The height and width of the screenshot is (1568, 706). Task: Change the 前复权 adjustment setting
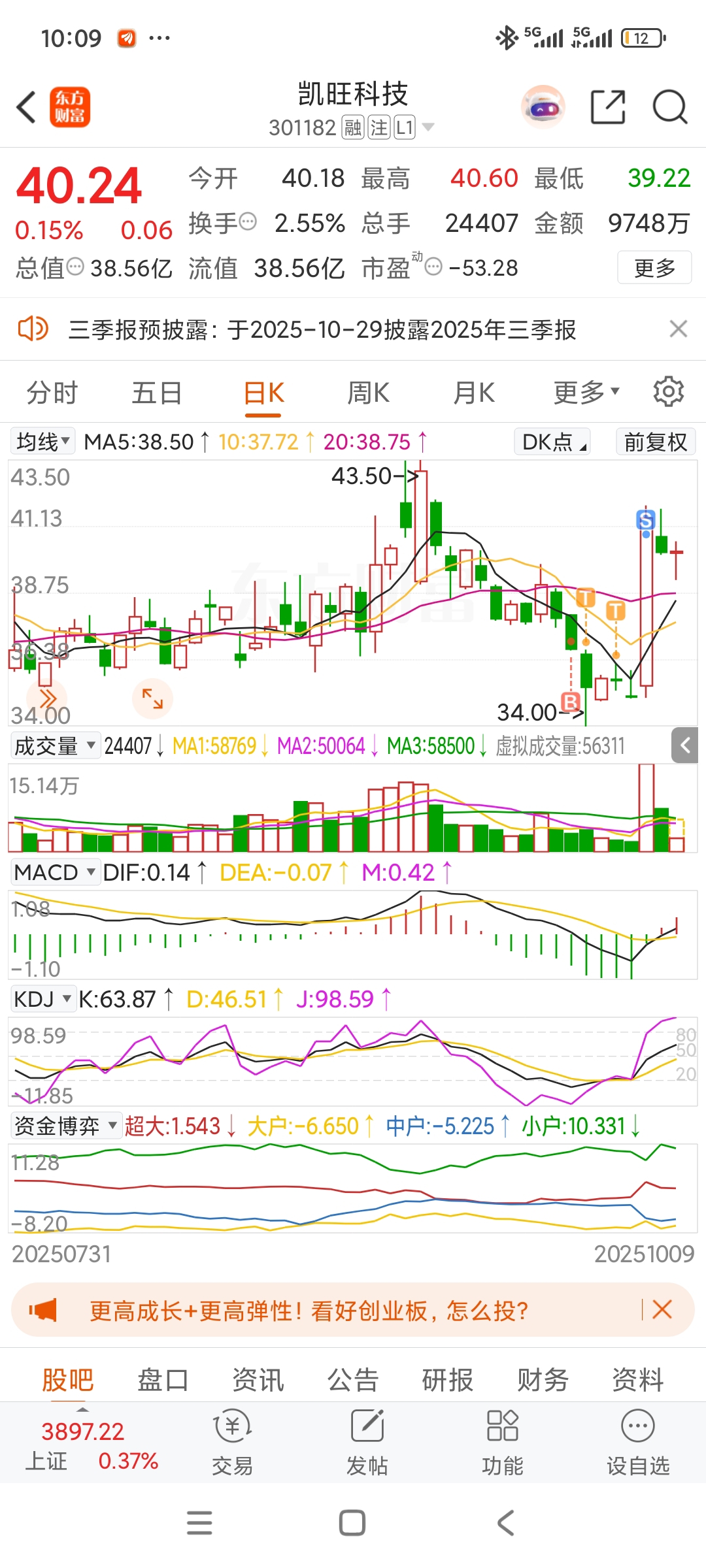655,442
